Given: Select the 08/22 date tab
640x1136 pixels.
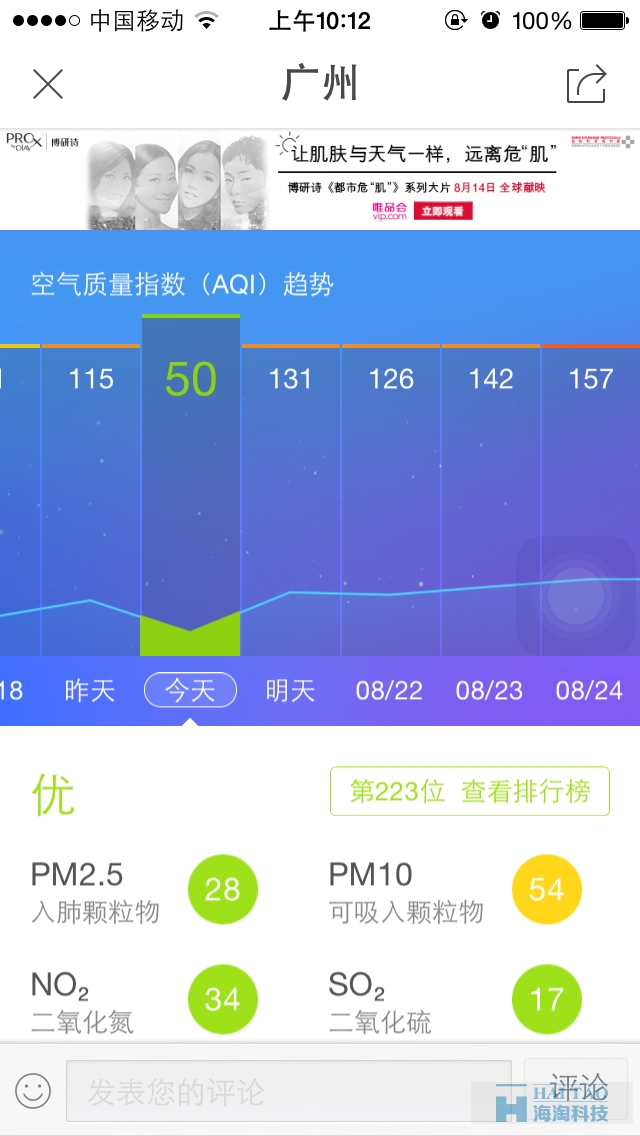Looking at the screenshot, I should 389,690.
